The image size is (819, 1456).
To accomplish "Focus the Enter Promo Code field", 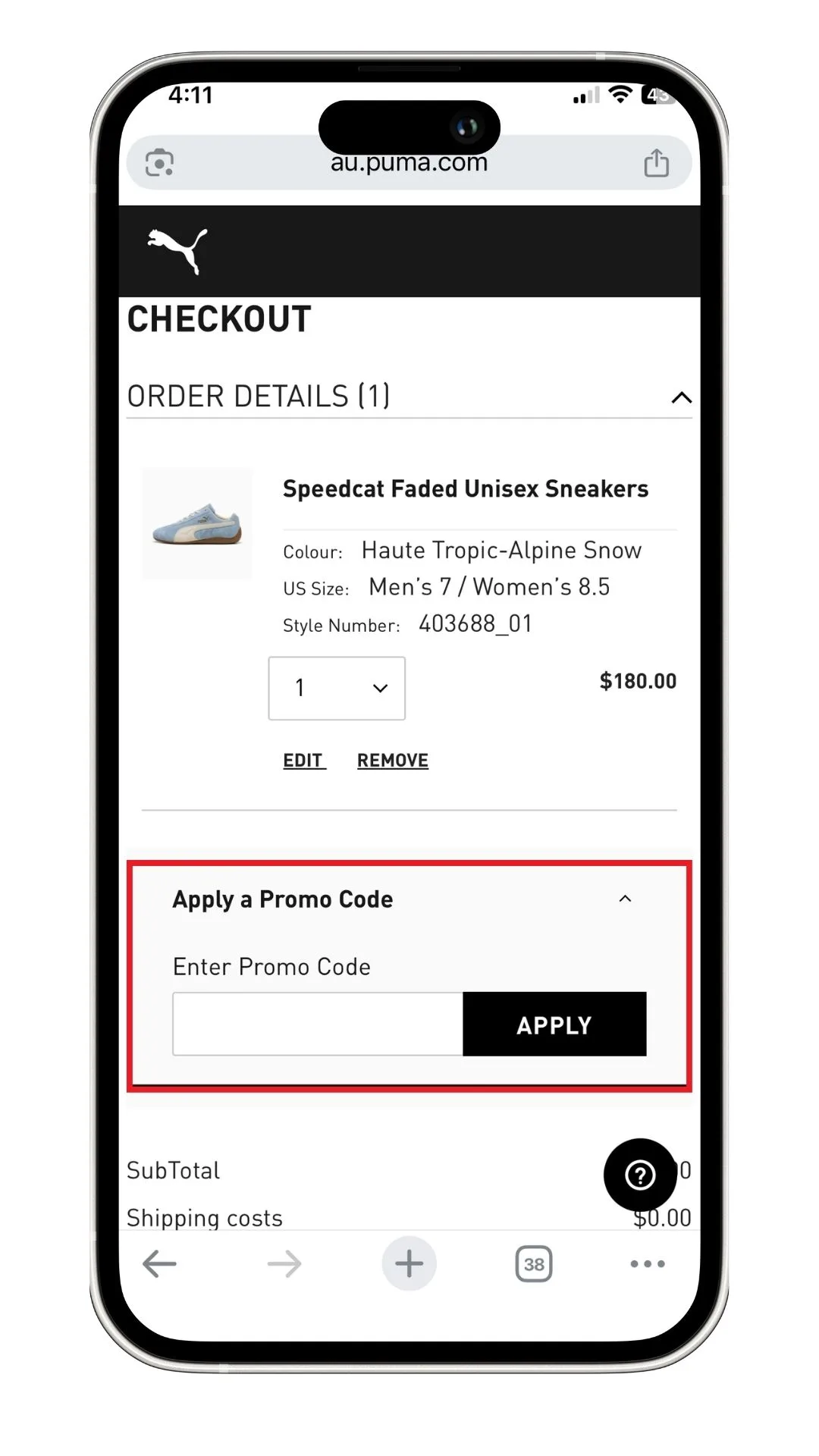I will click(318, 1025).
